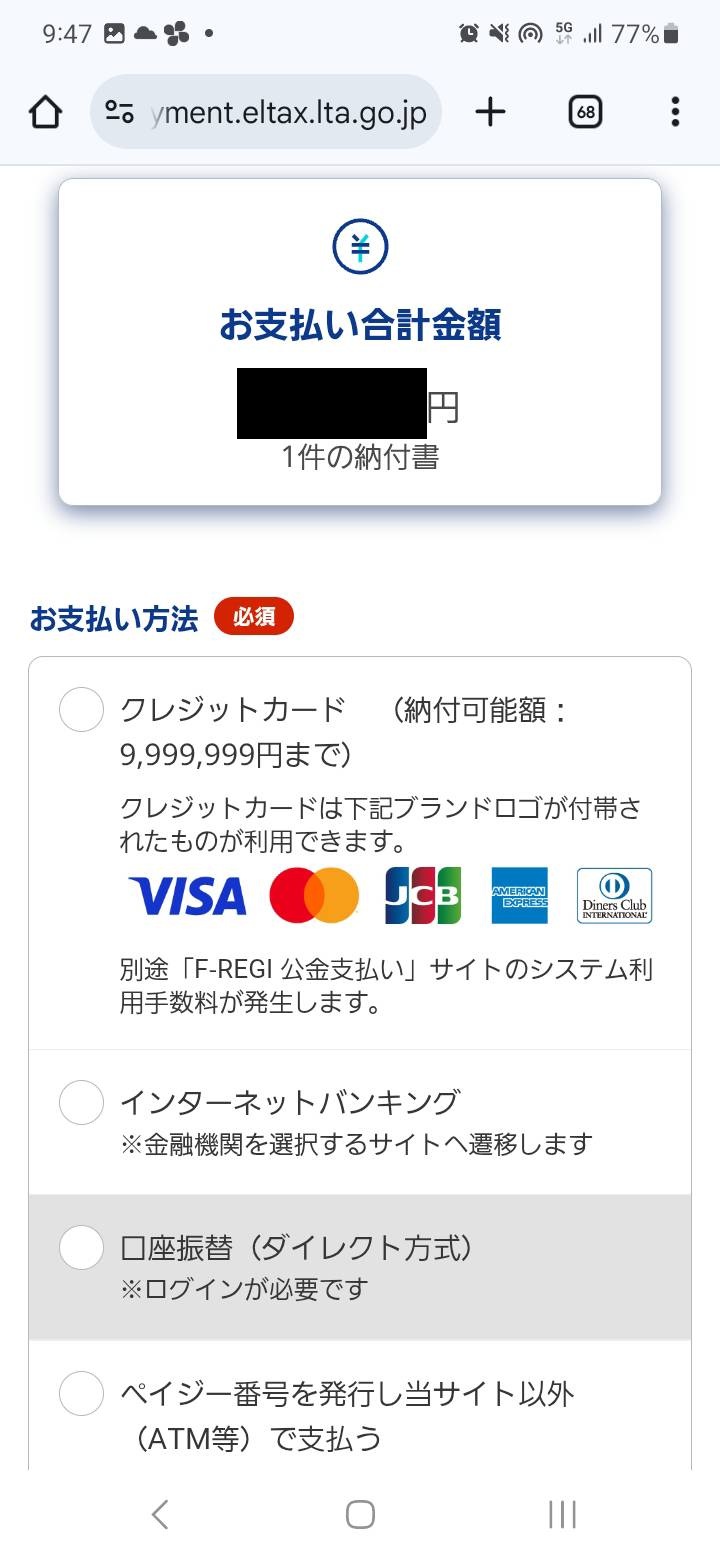Tap the system back button
Image resolution: width=720 pixels, height=1560 pixels.
[x=160, y=1514]
